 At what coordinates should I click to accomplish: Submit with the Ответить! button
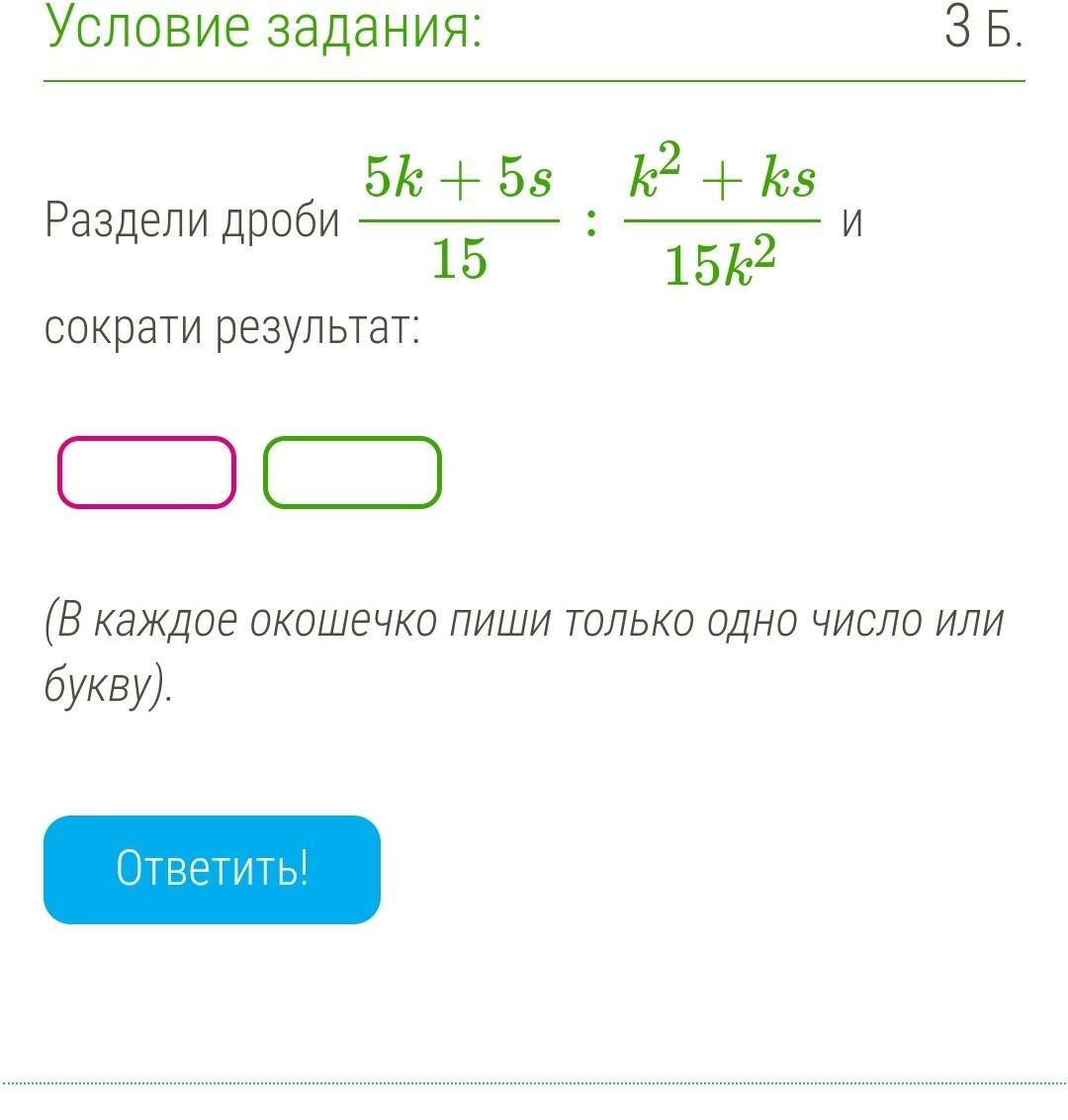[x=212, y=869]
